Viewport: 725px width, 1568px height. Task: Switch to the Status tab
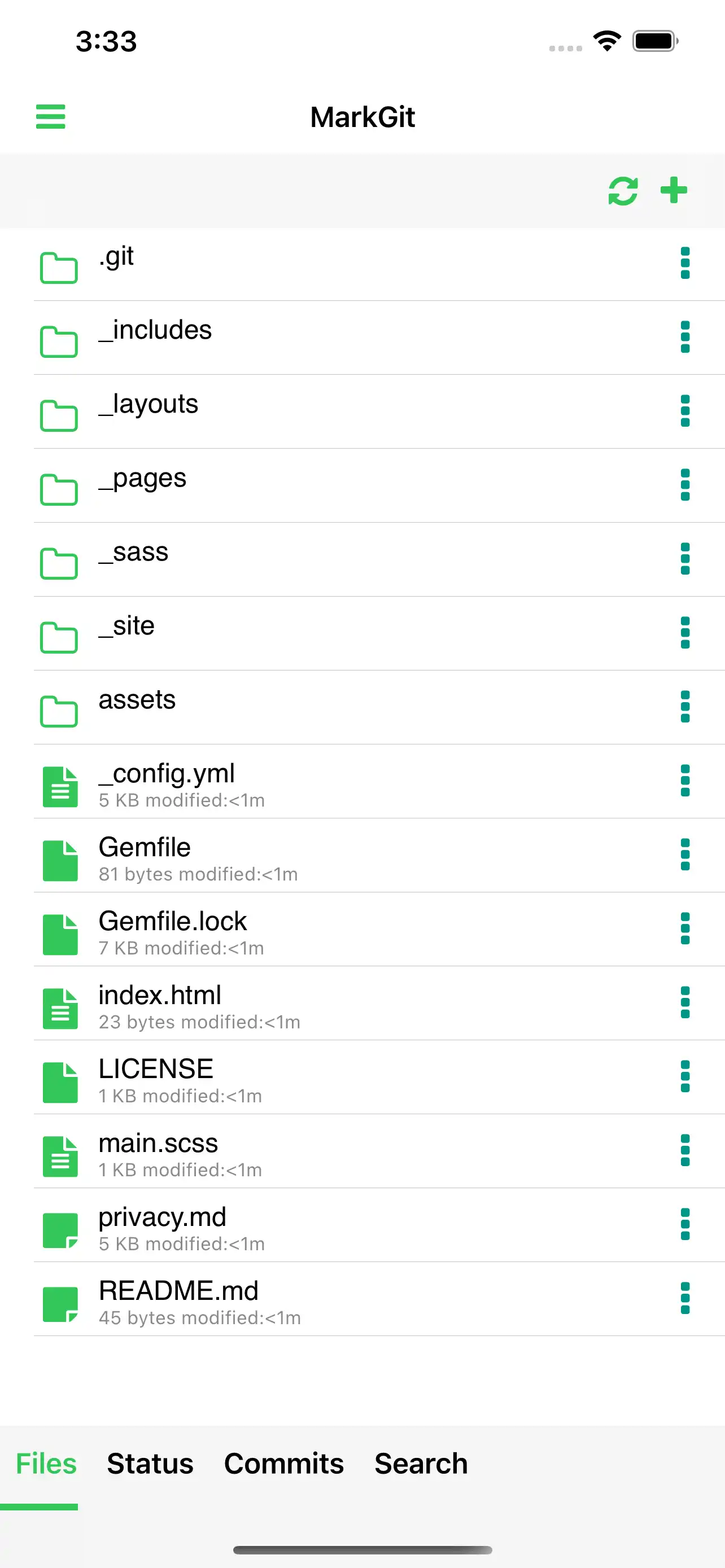tap(150, 1464)
